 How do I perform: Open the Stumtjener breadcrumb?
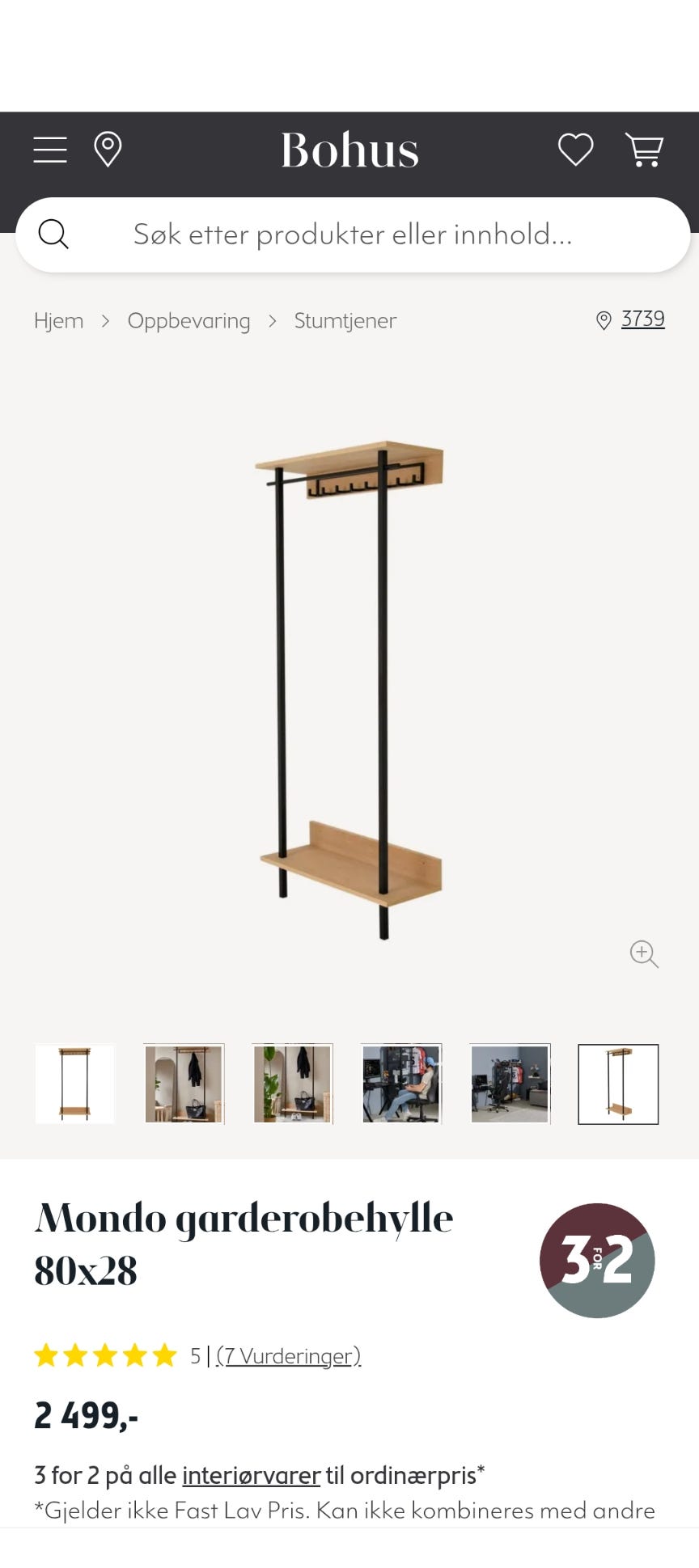coord(345,321)
